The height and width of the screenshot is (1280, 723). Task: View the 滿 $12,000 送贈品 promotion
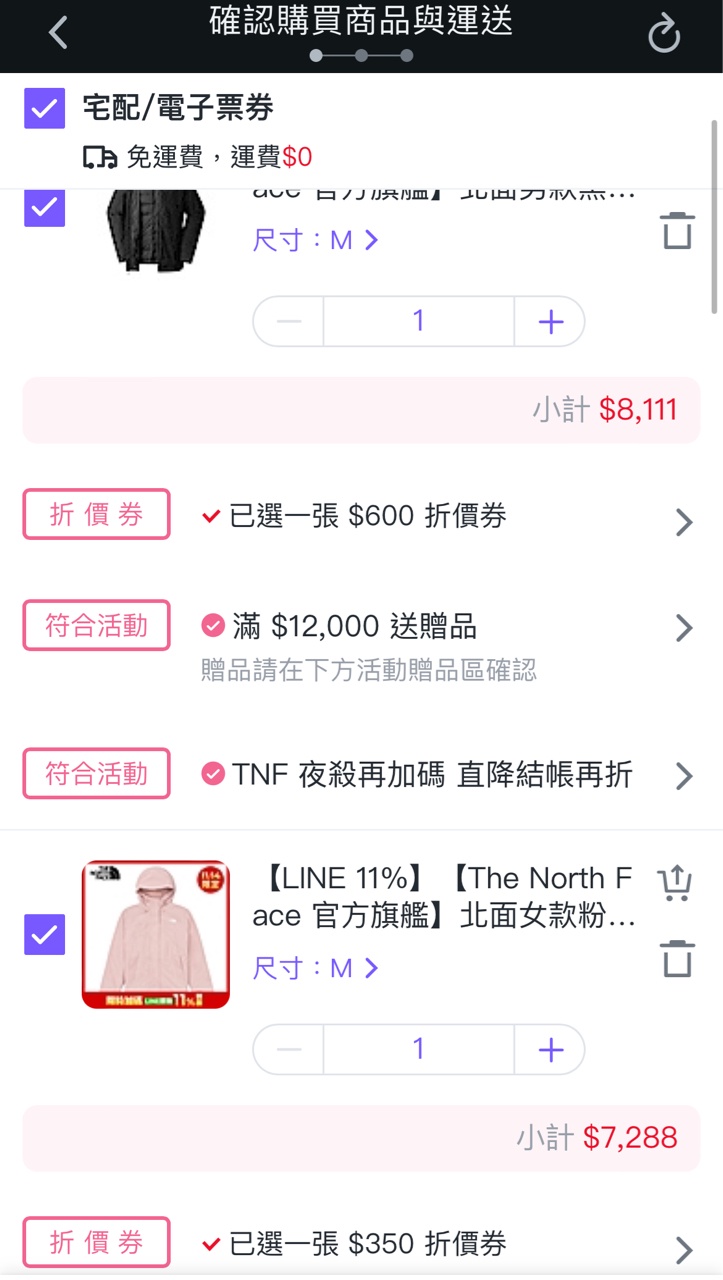click(683, 628)
